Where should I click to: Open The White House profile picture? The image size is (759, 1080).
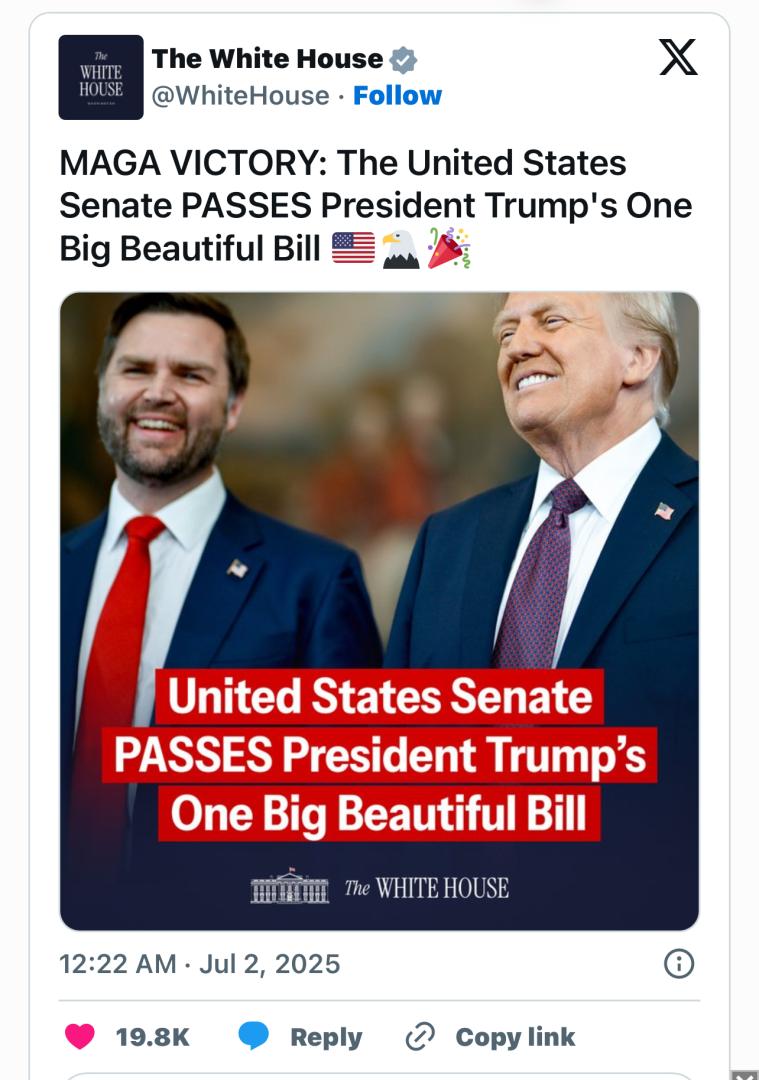[x=101, y=77]
